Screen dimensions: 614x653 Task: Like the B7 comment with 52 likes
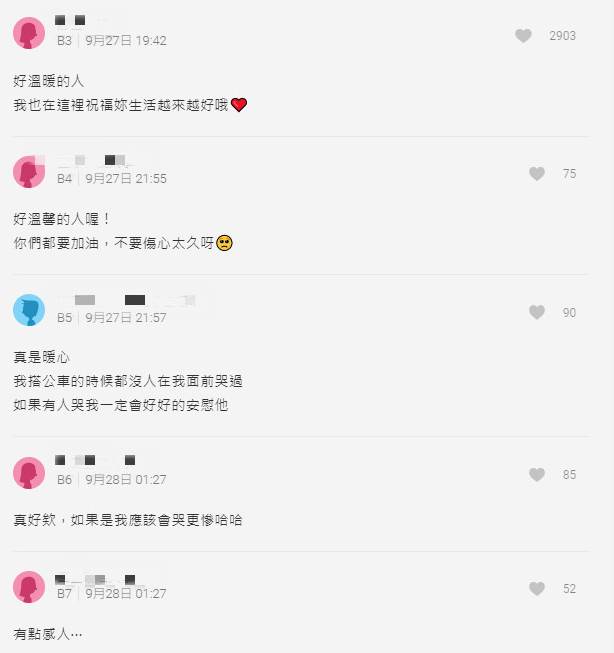[537, 588]
